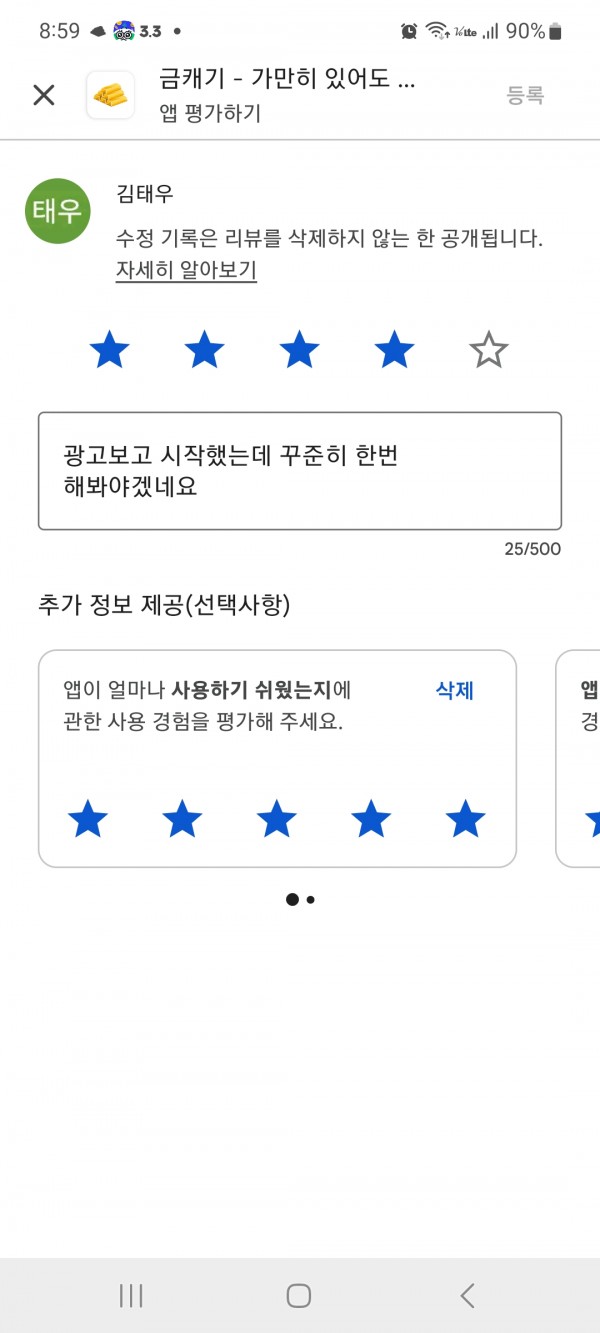Edit the review text box
600x1333 pixels.
pyautogui.click(x=300, y=471)
